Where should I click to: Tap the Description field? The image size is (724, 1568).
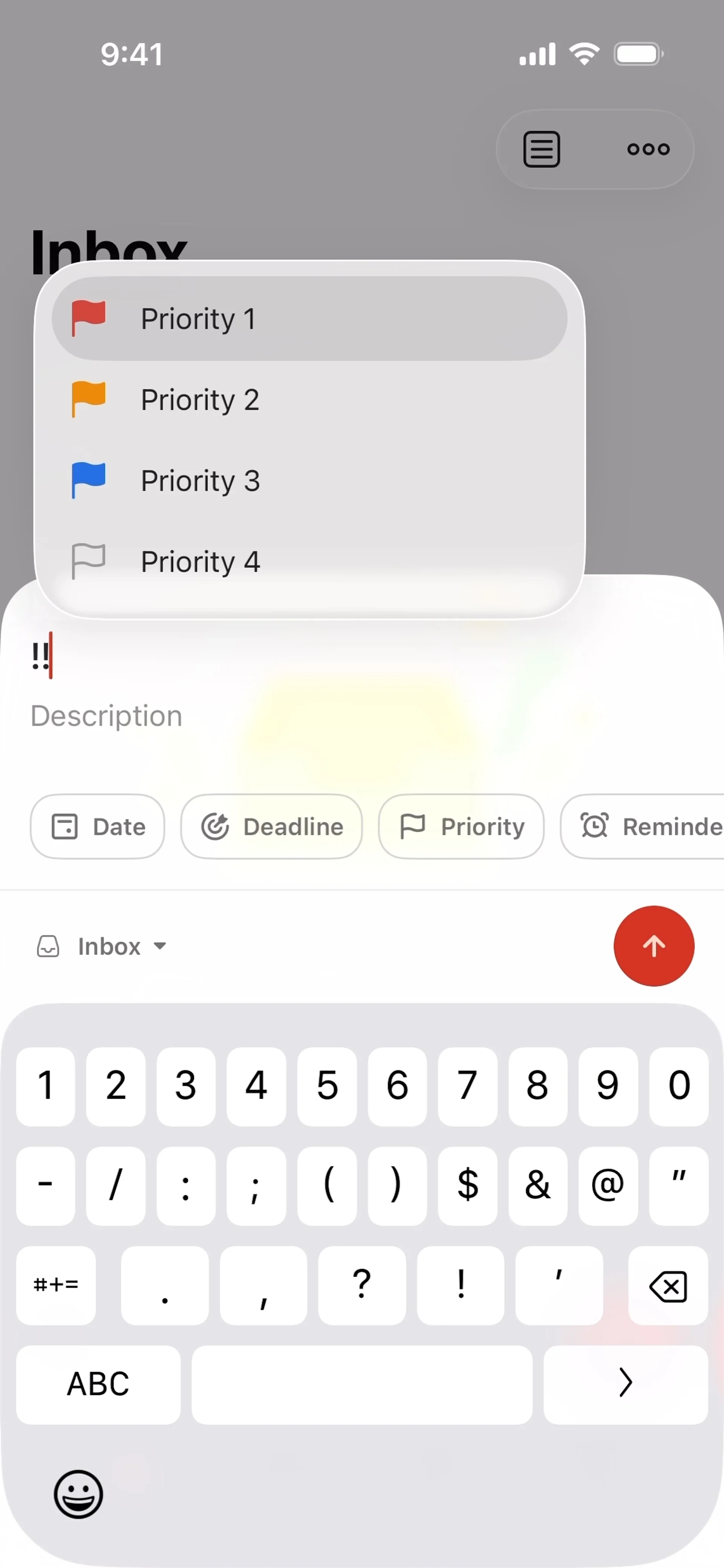(244, 716)
